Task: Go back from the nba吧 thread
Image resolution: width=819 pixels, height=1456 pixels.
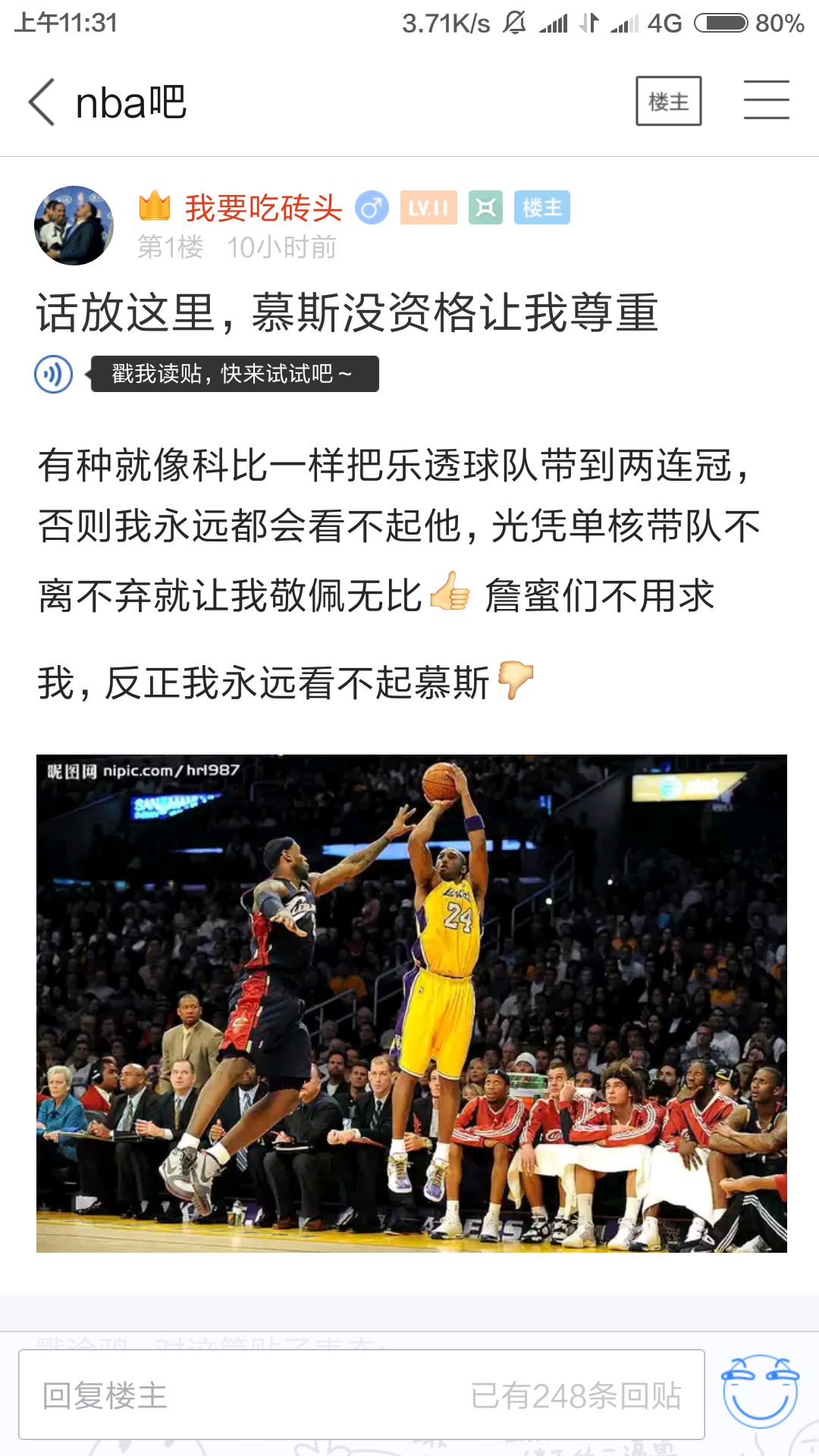Action: click(x=42, y=102)
